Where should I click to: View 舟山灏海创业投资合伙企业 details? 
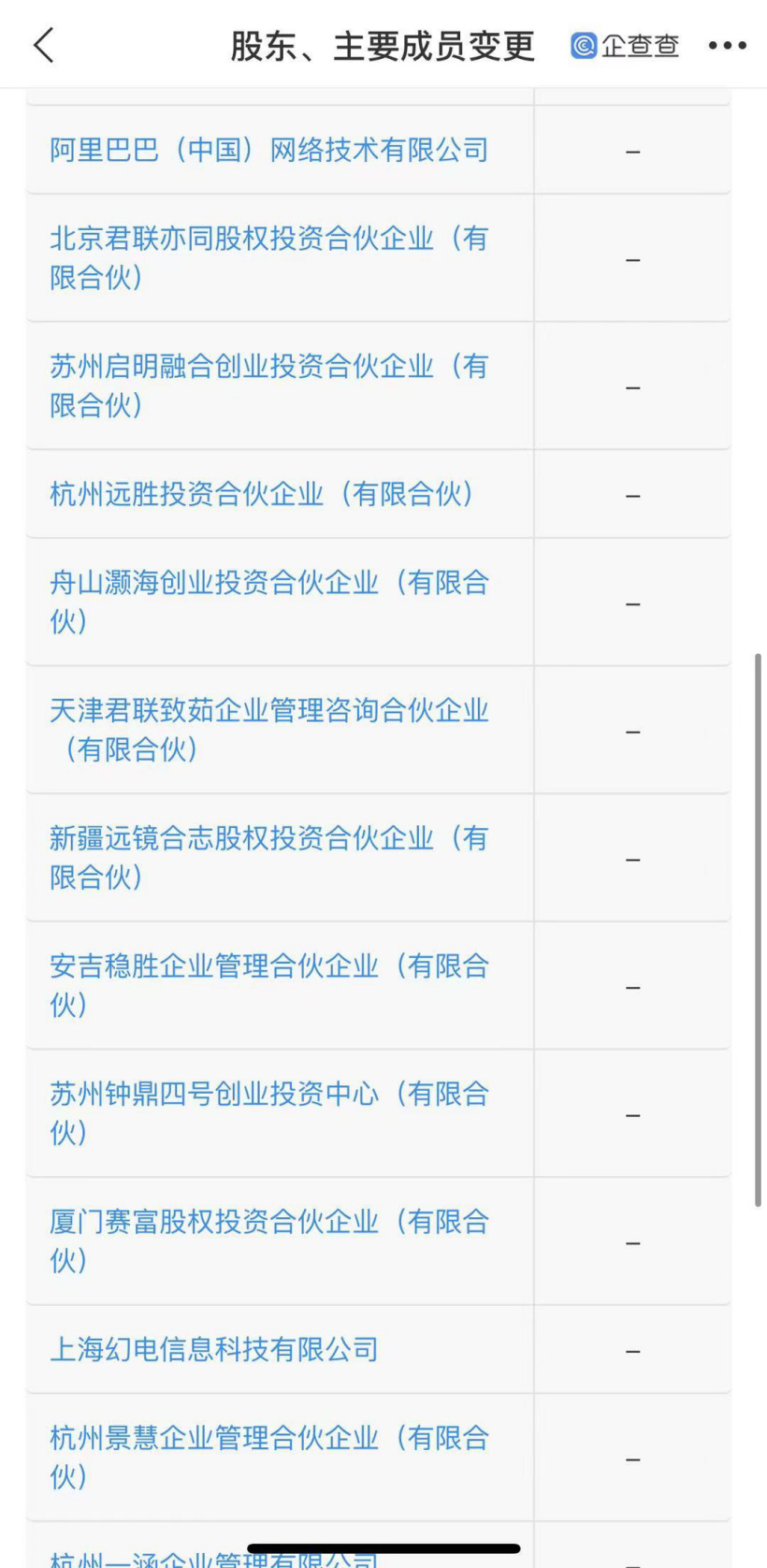click(x=269, y=602)
